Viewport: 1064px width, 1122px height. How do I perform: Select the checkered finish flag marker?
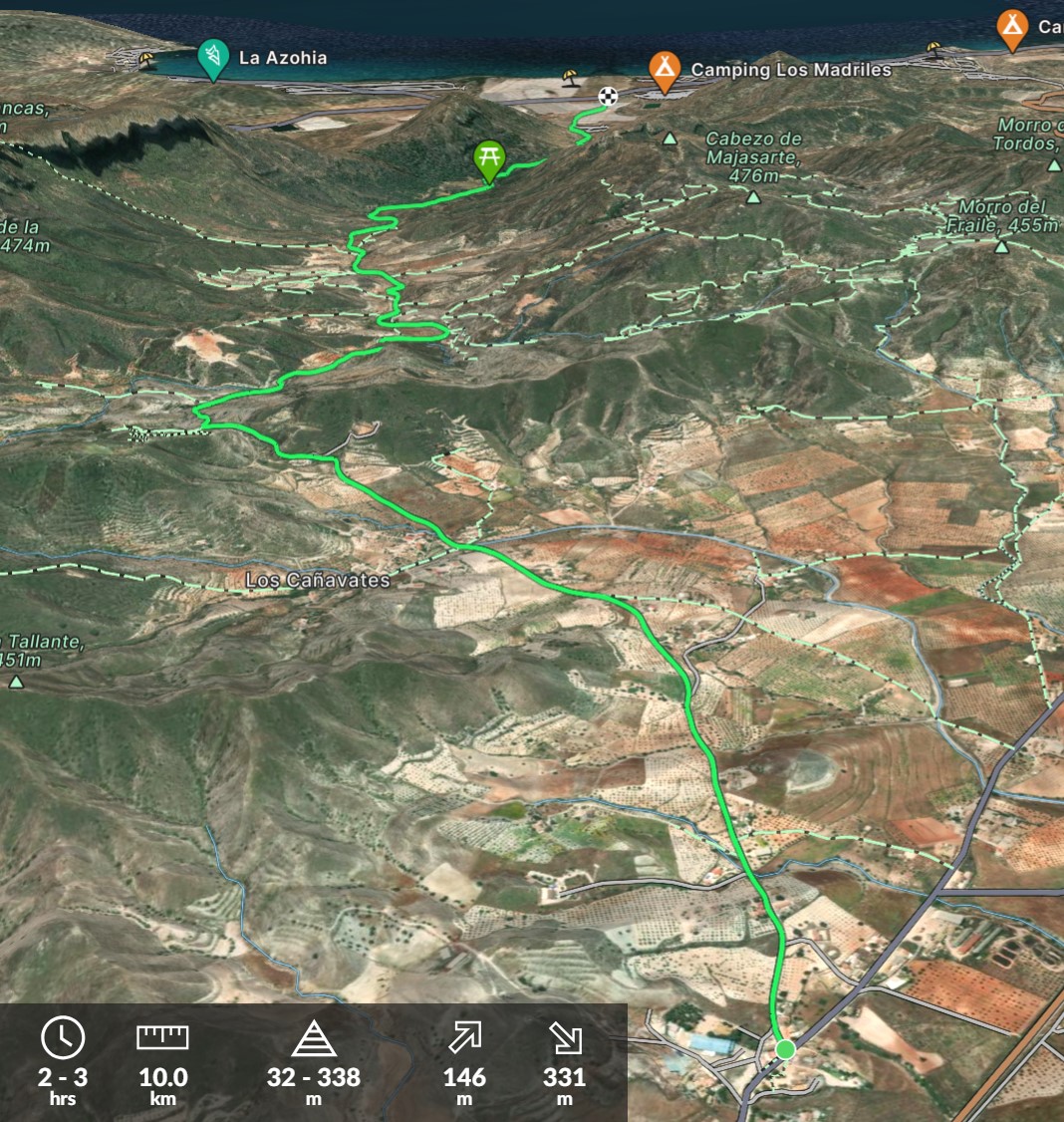607,97
